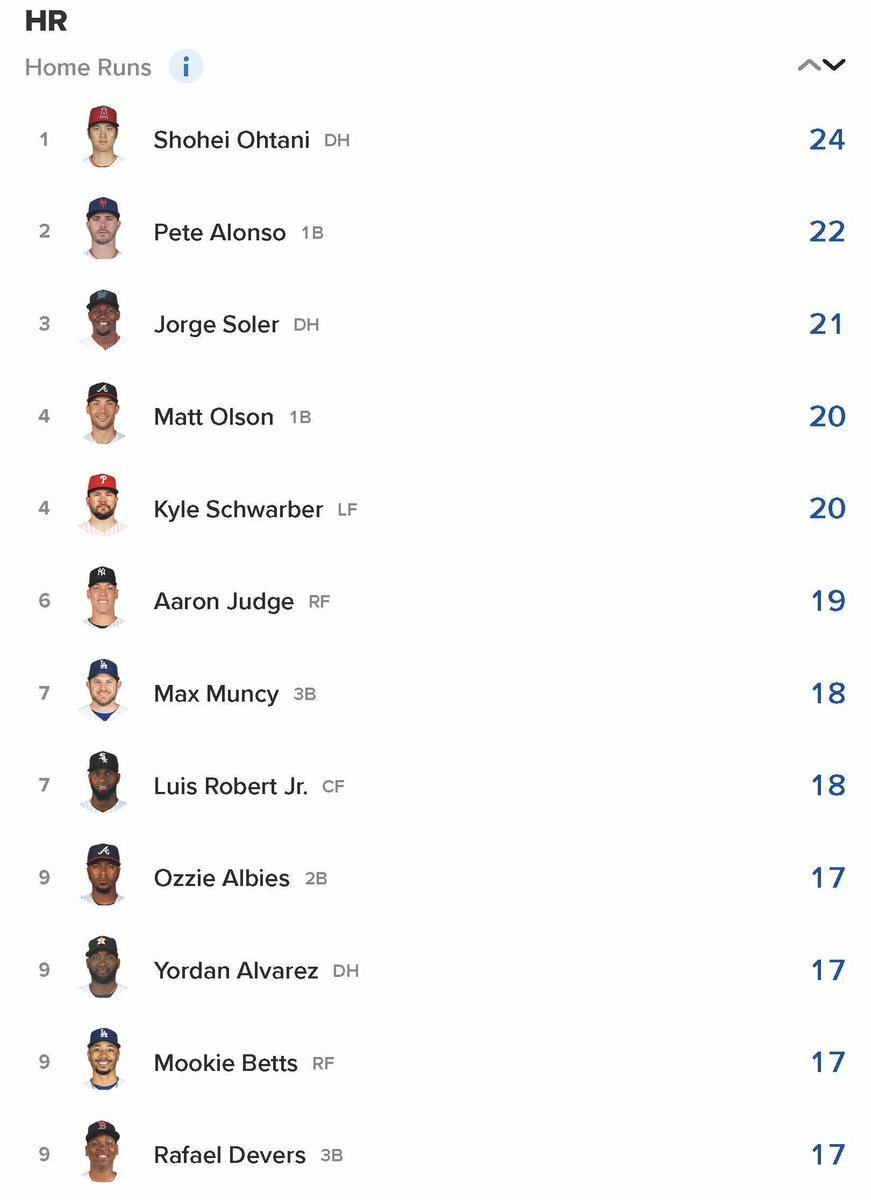Toggle the sort order arrows
This screenshot has width=871, height=1200.
pyautogui.click(x=821, y=66)
